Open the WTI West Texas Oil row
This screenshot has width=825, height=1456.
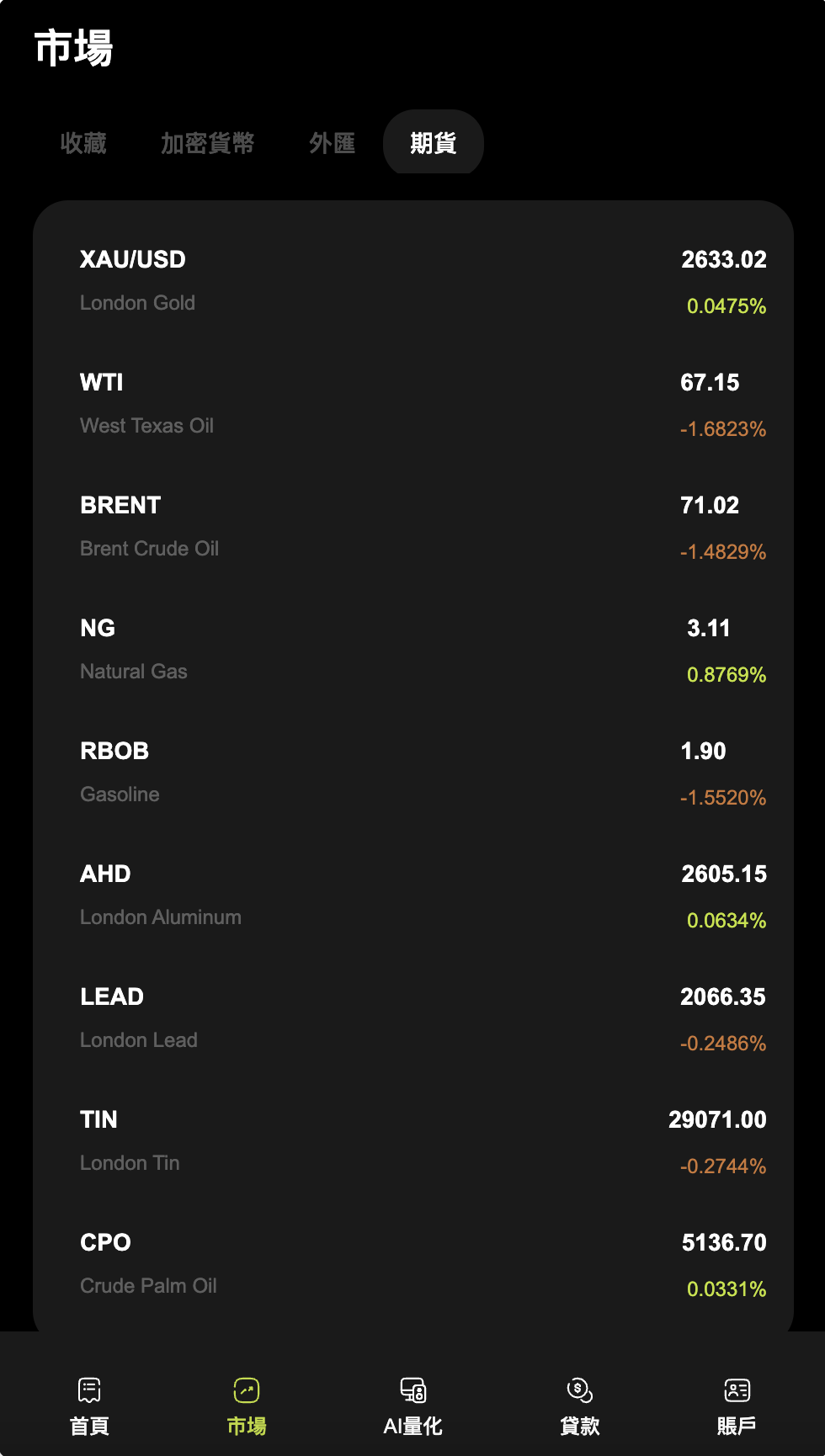[412, 404]
